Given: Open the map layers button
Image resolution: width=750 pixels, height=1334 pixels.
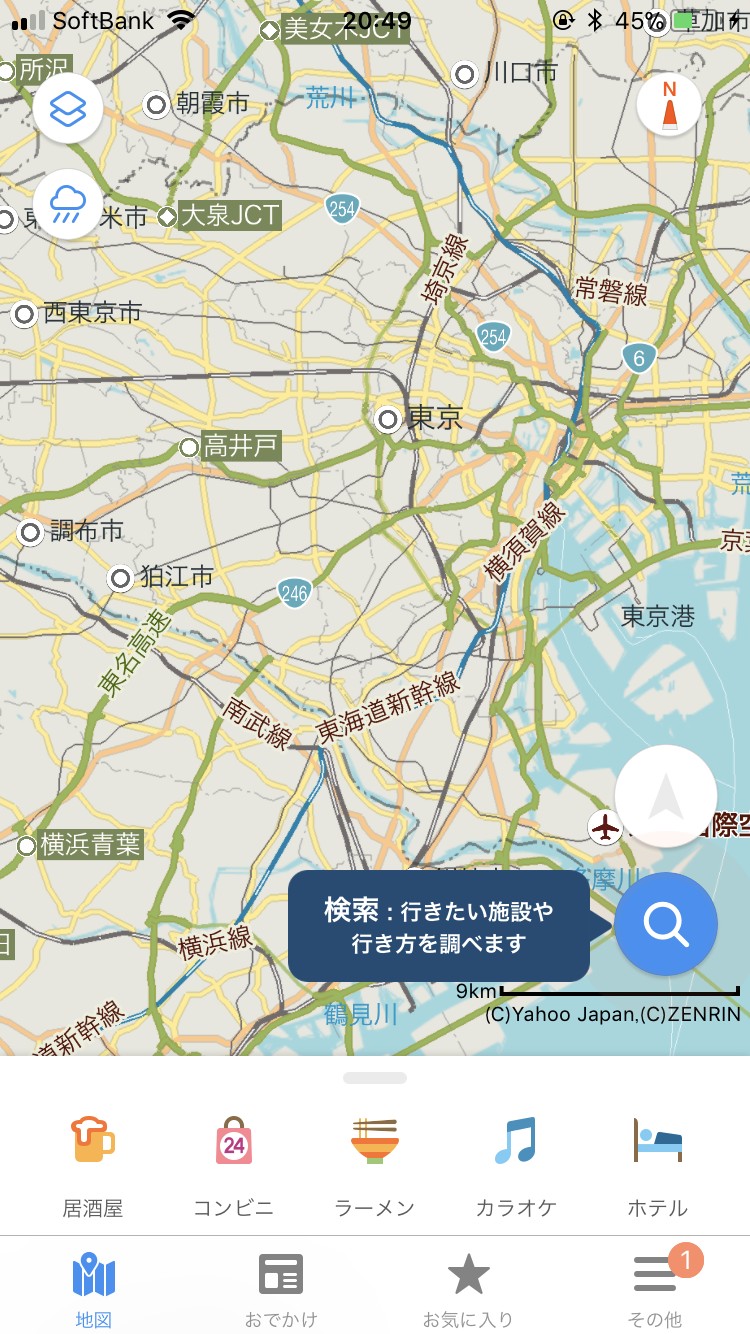Looking at the screenshot, I should (68, 108).
